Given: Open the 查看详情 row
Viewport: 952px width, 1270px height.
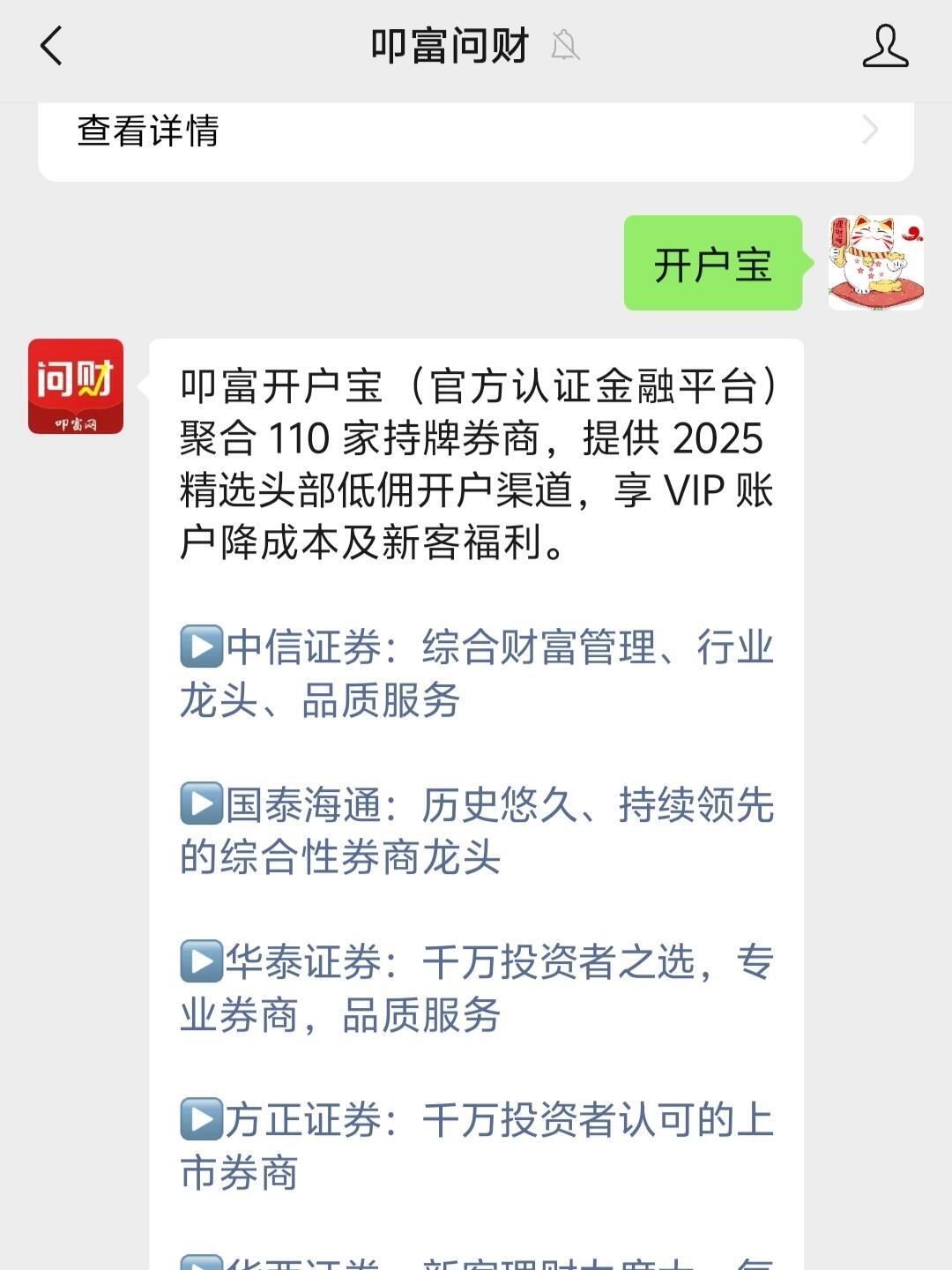Looking at the screenshot, I should (x=476, y=131).
